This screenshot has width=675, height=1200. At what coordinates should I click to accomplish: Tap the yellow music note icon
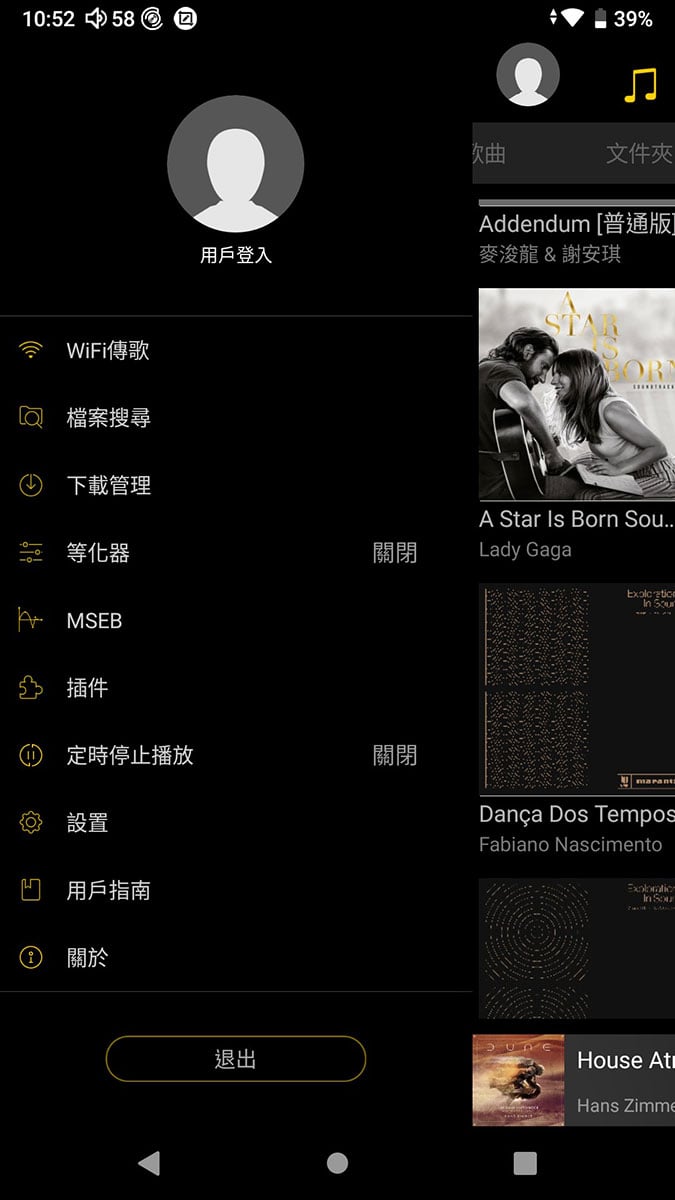(x=640, y=85)
